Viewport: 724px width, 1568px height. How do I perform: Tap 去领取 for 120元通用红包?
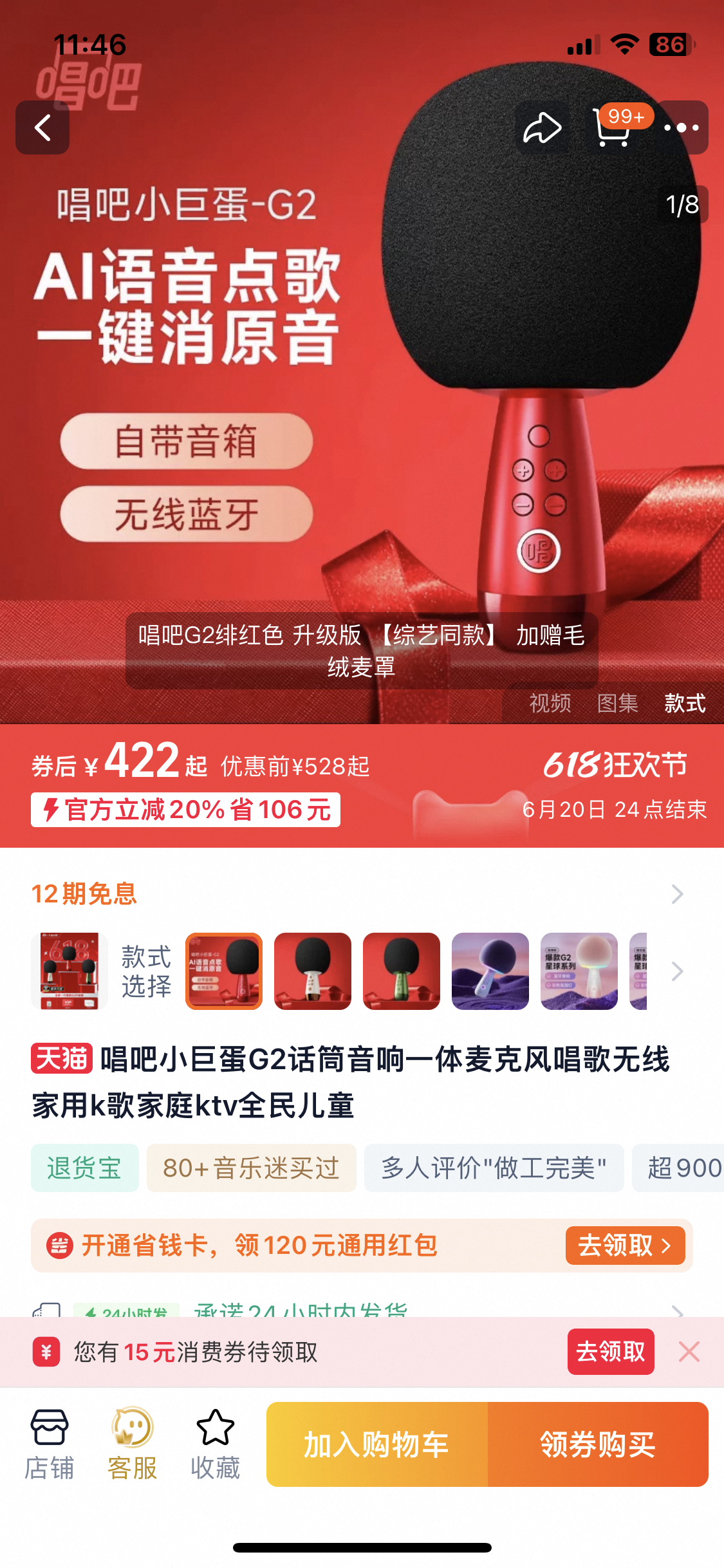coord(625,1246)
